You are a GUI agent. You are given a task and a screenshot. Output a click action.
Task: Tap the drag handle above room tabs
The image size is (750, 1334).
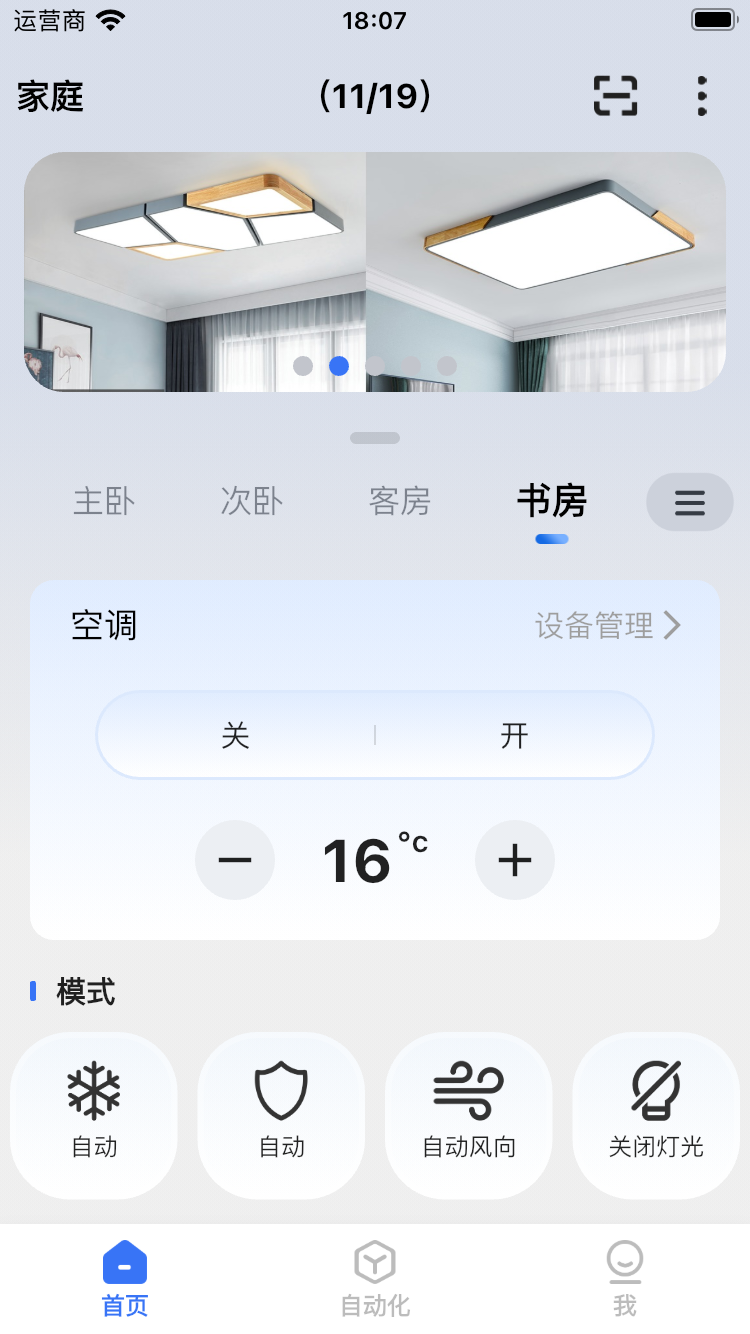(374, 437)
